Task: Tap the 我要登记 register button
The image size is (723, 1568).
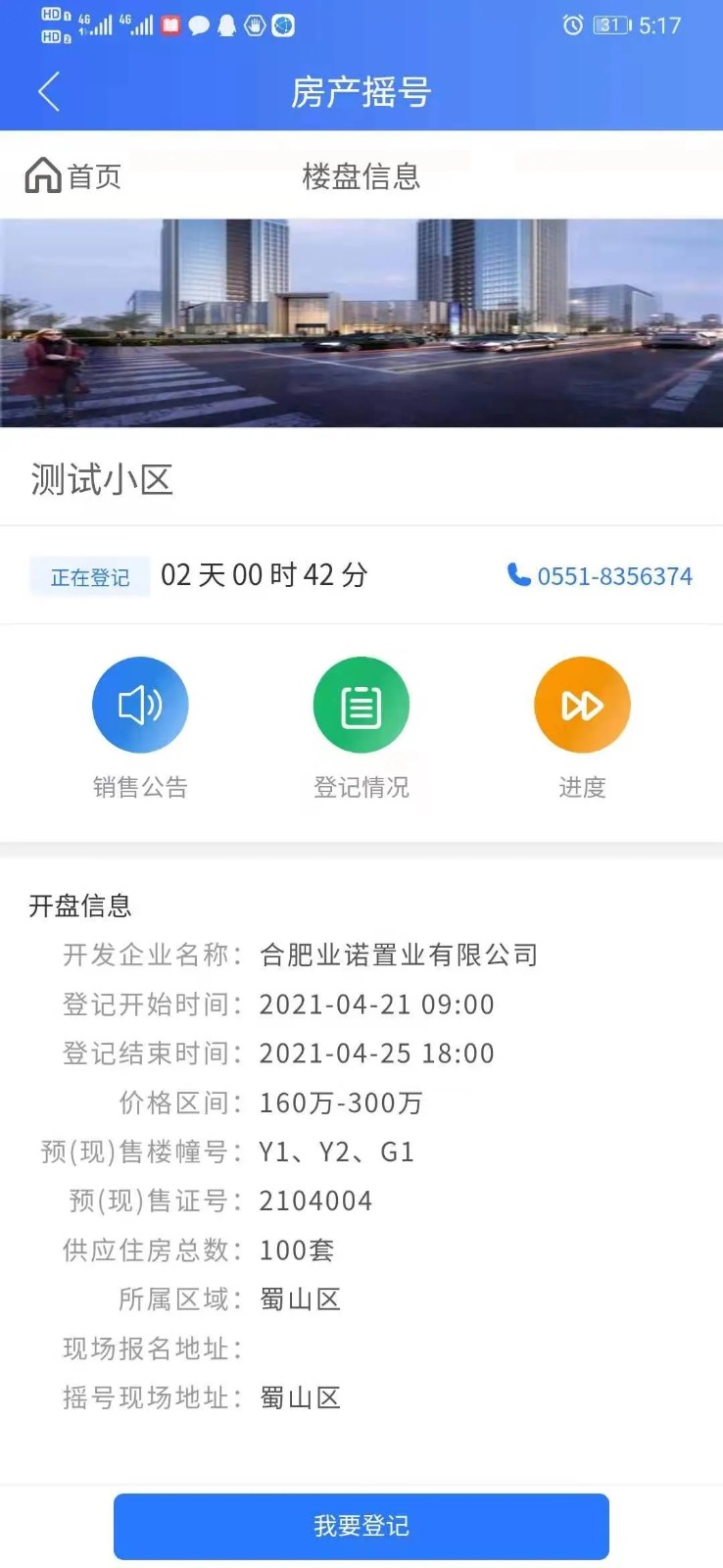Action: 361,1526
